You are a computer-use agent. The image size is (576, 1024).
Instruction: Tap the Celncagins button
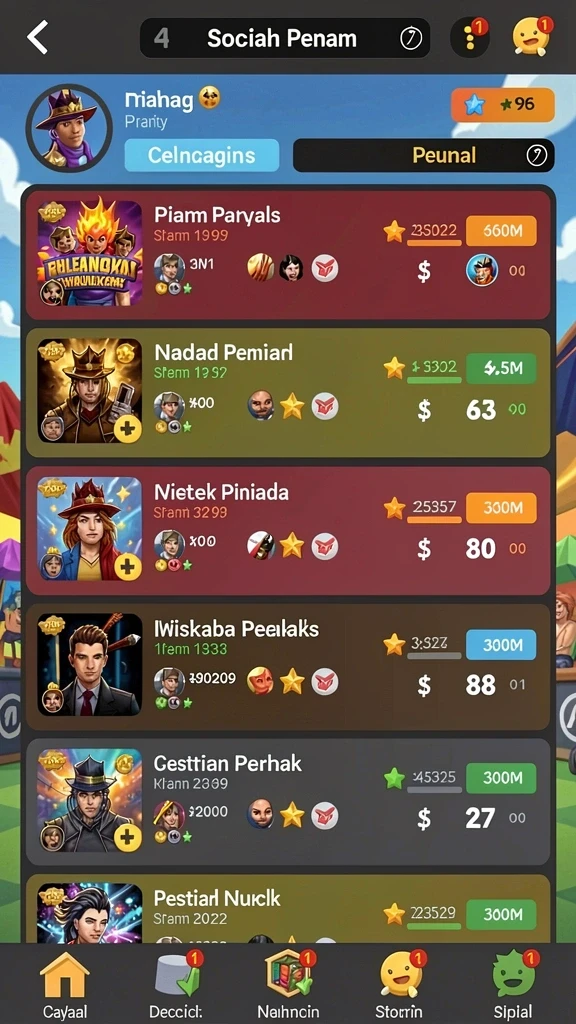click(x=202, y=155)
